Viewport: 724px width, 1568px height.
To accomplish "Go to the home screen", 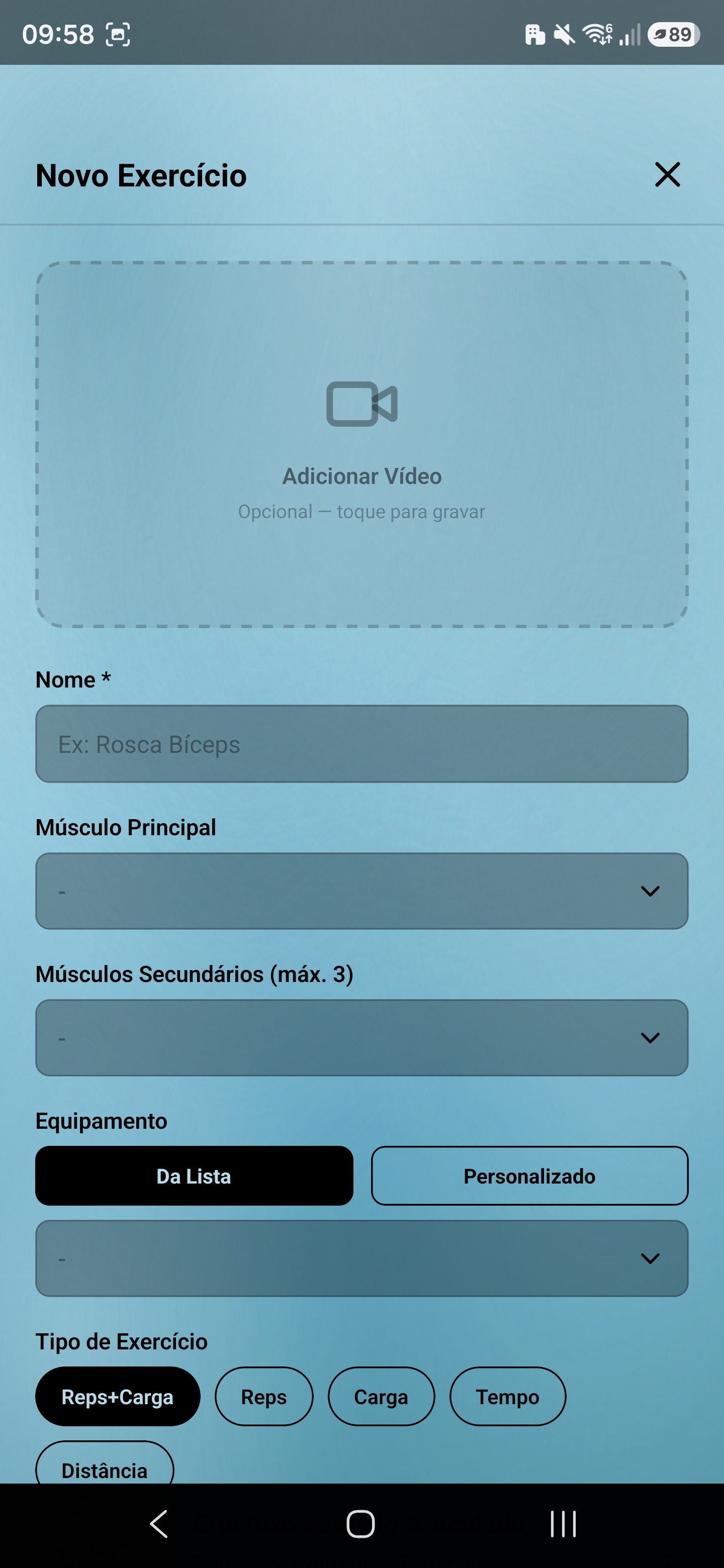I will (360, 1524).
